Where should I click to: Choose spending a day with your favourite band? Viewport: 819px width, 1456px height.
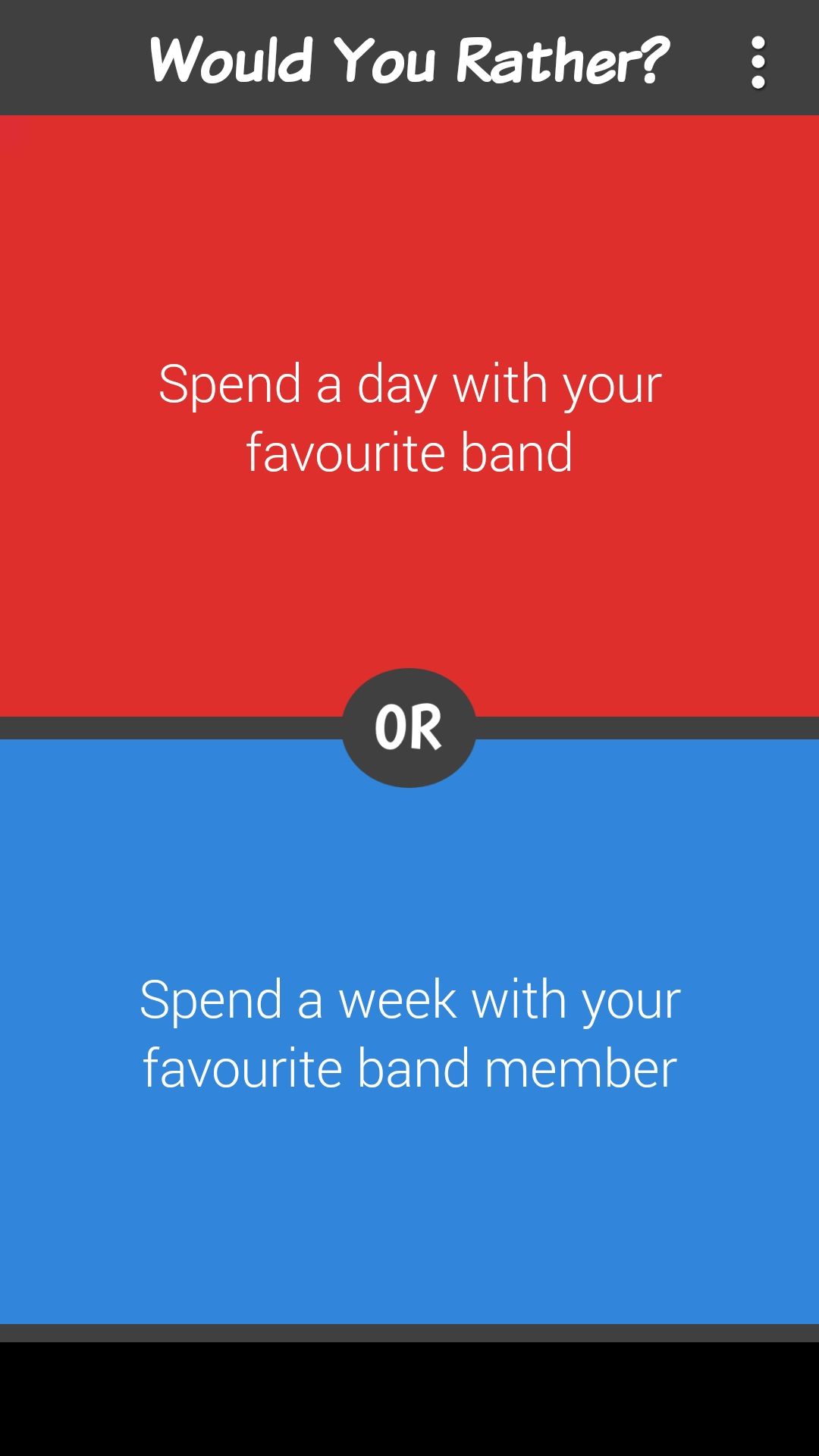point(409,416)
